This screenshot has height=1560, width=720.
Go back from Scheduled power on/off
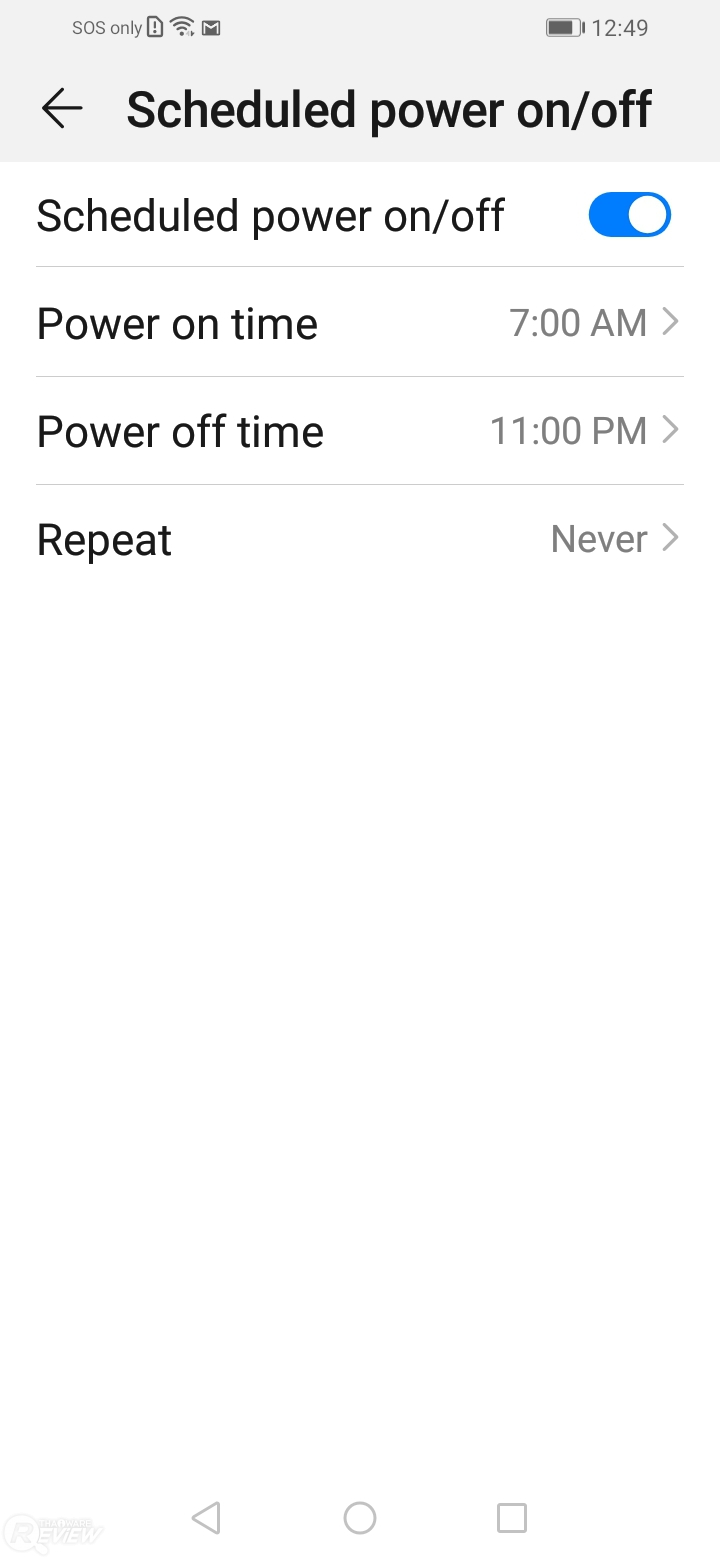tap(62, 108)
